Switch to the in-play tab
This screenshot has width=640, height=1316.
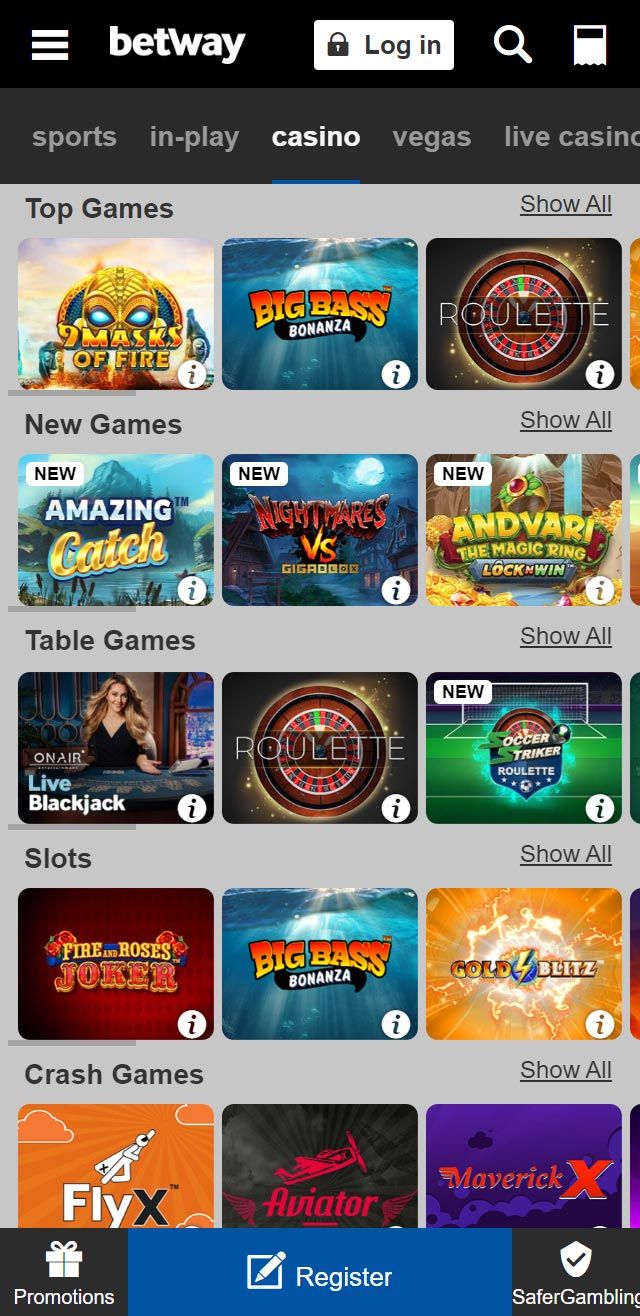click(x=194, y=137)
